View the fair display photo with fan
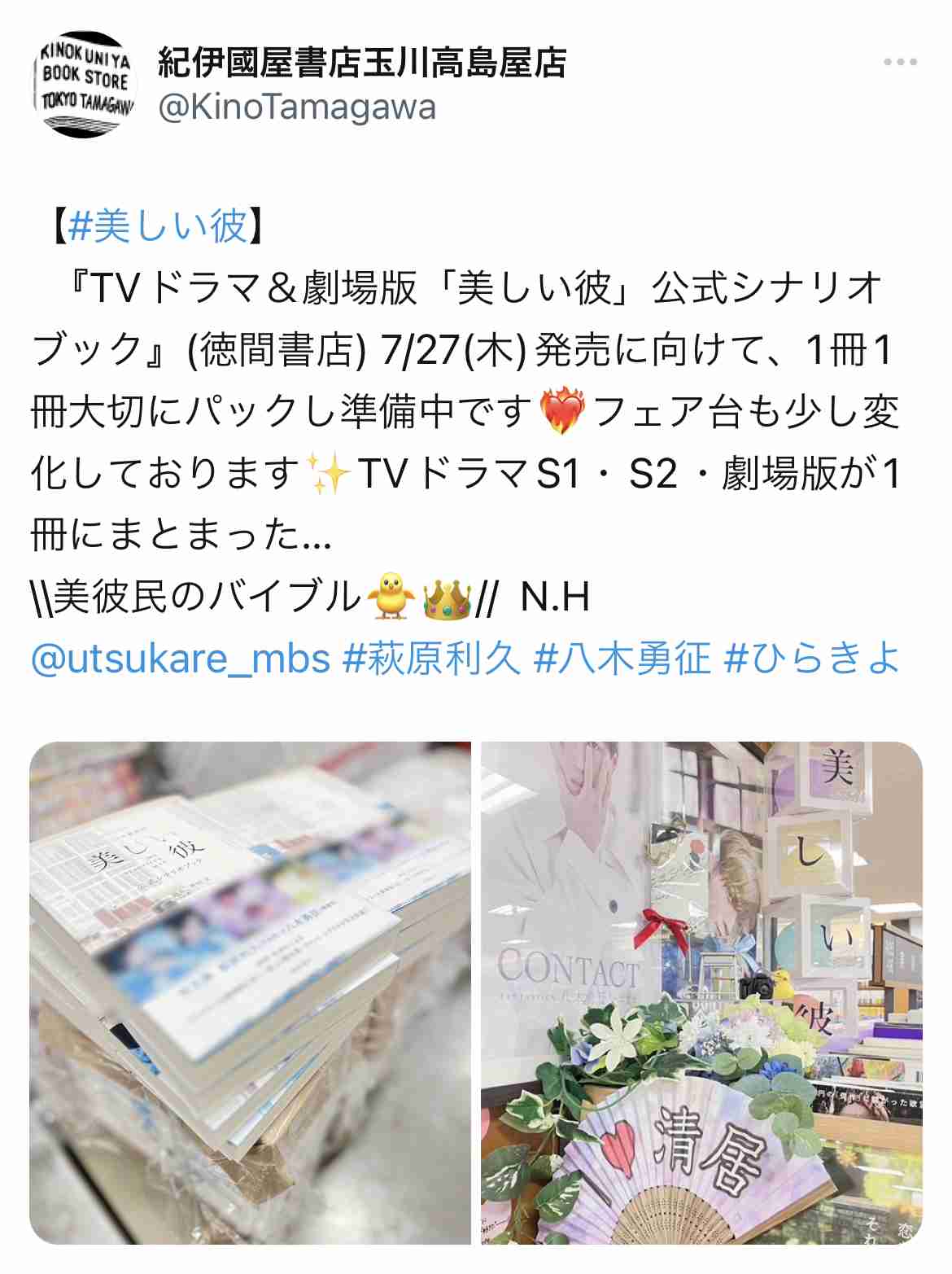 tap(701, 992)
